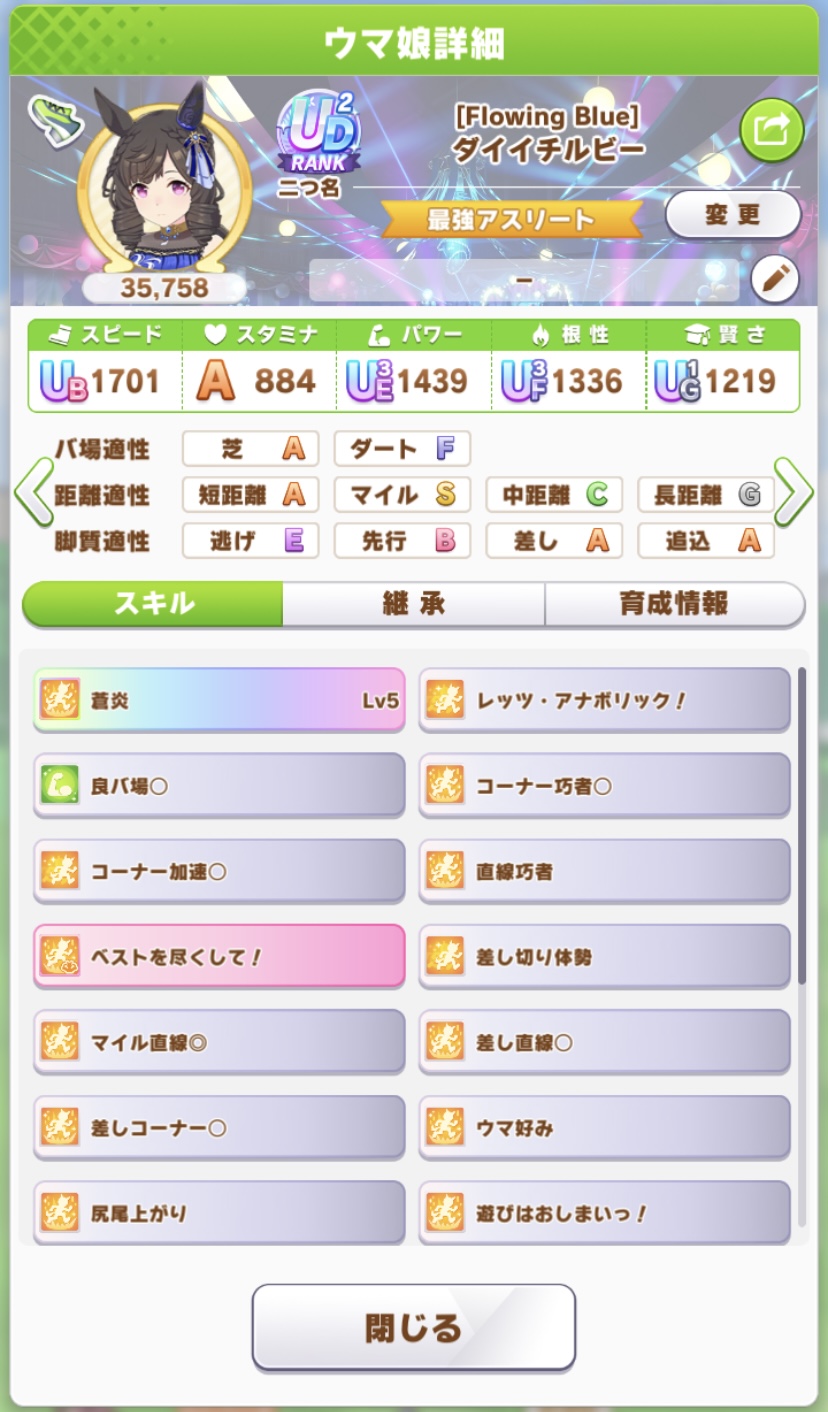Tap the green share icon
Screen dimensions: 828x1412
pos(771,131)
